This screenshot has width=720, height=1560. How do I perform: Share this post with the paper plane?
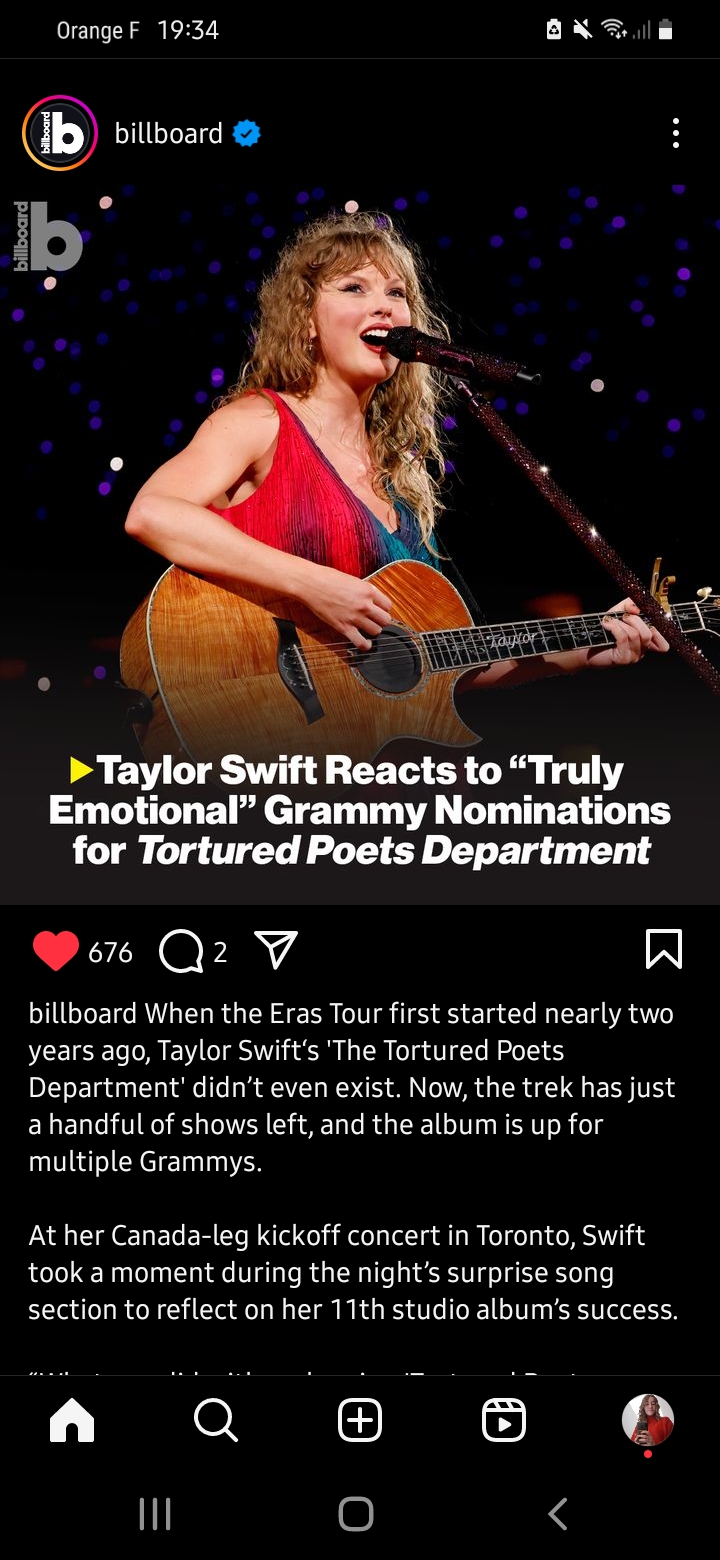tap(276, 950)
